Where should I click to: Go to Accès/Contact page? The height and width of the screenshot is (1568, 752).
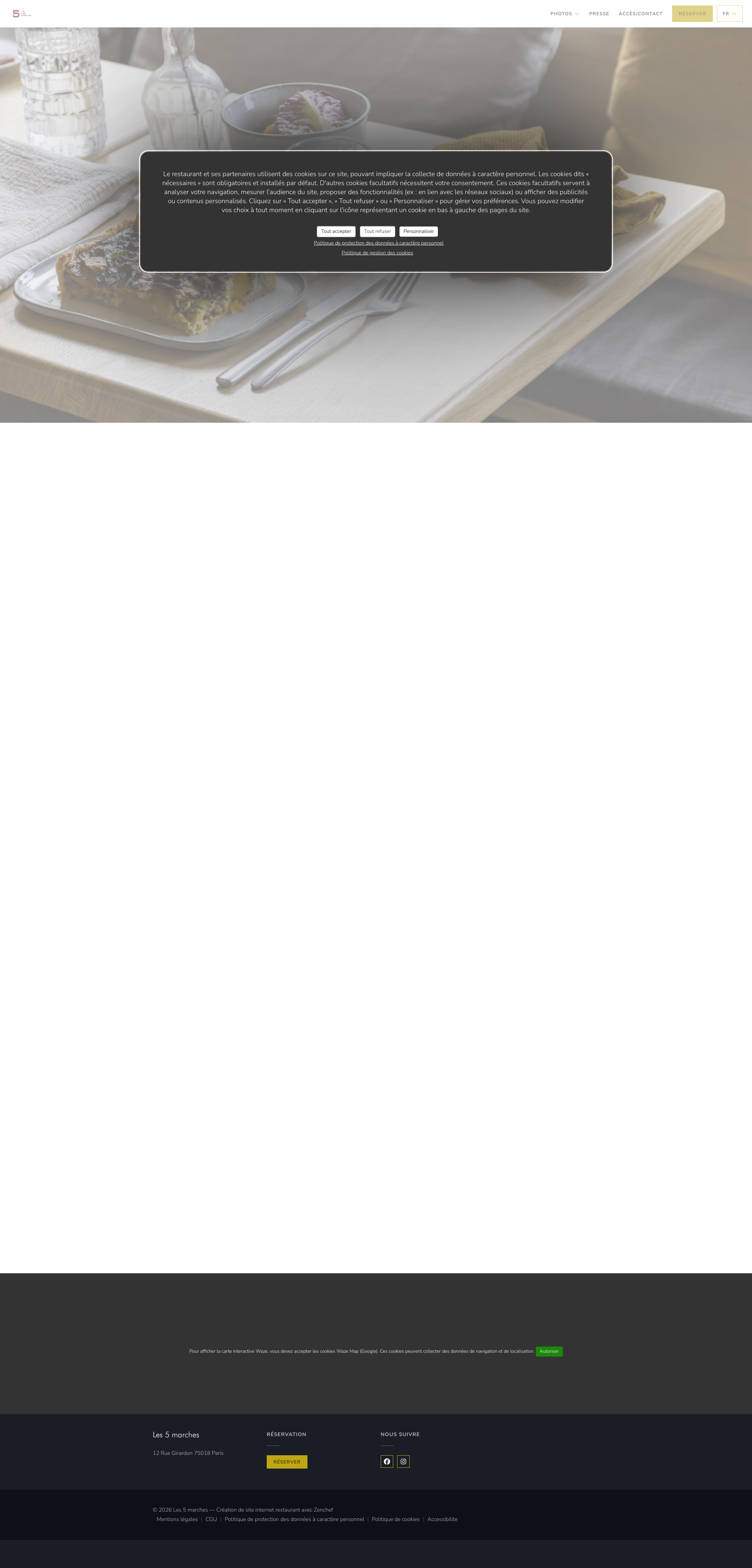[x=640, y=14]
